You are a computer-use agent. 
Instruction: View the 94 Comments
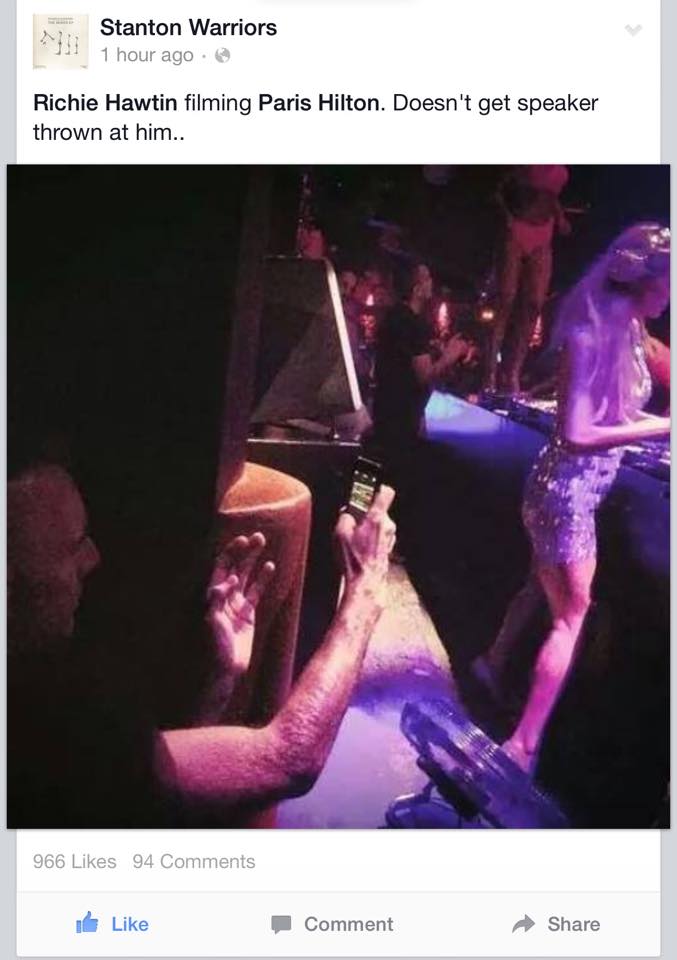click(193, 861)
